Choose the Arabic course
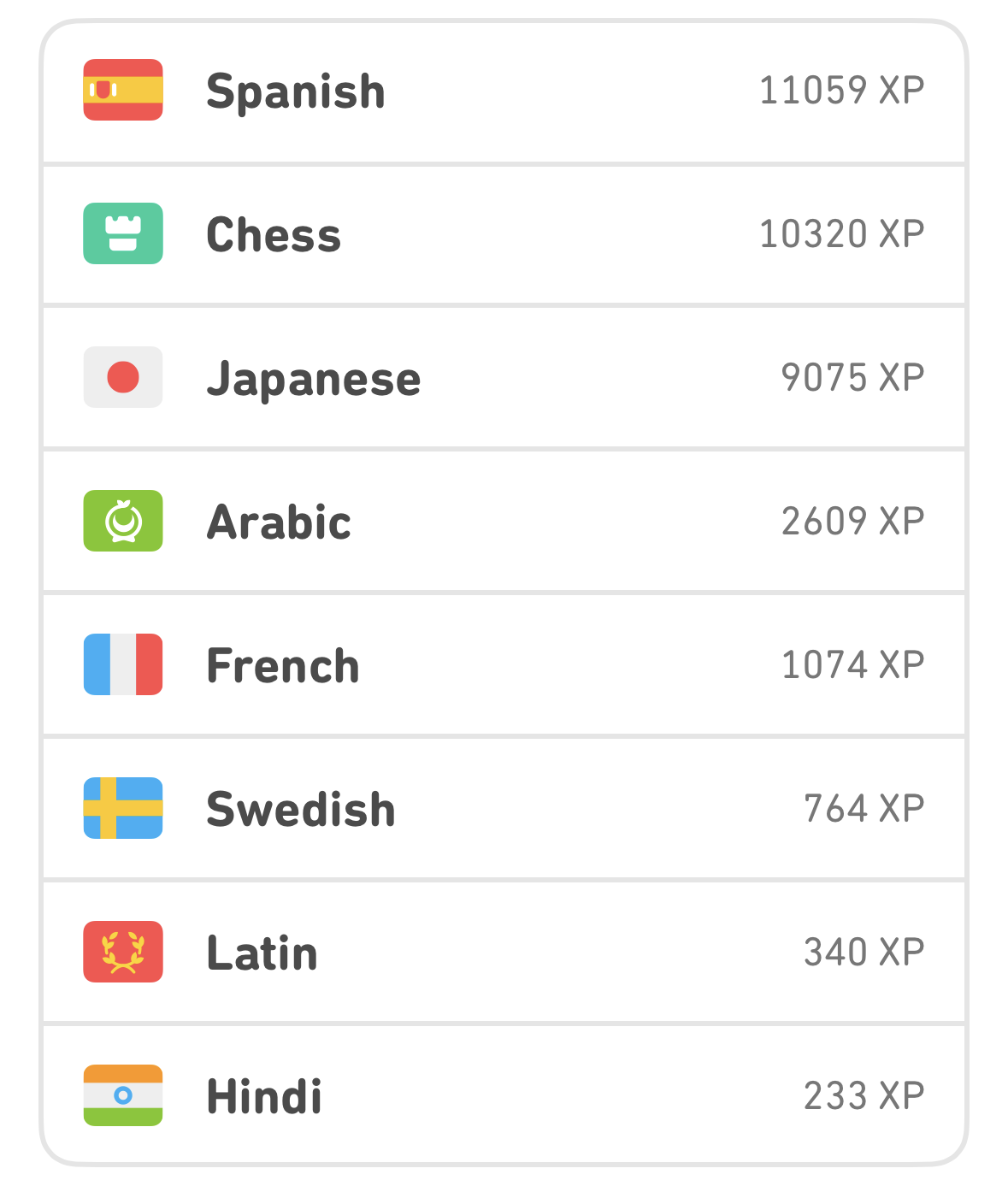Screen dimensions: 1008x1186 click(x=504, y=522)
